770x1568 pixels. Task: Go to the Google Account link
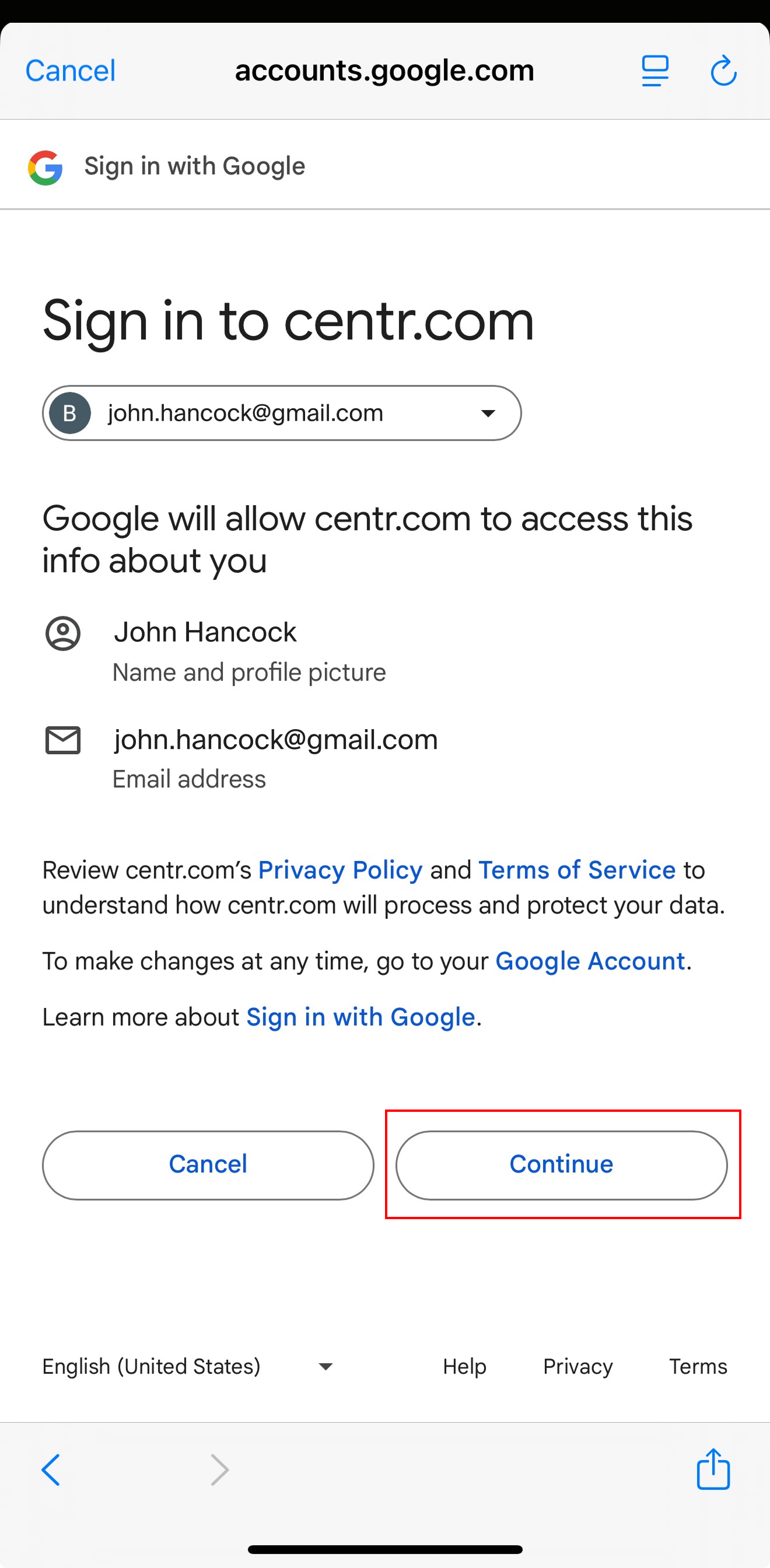590,962
